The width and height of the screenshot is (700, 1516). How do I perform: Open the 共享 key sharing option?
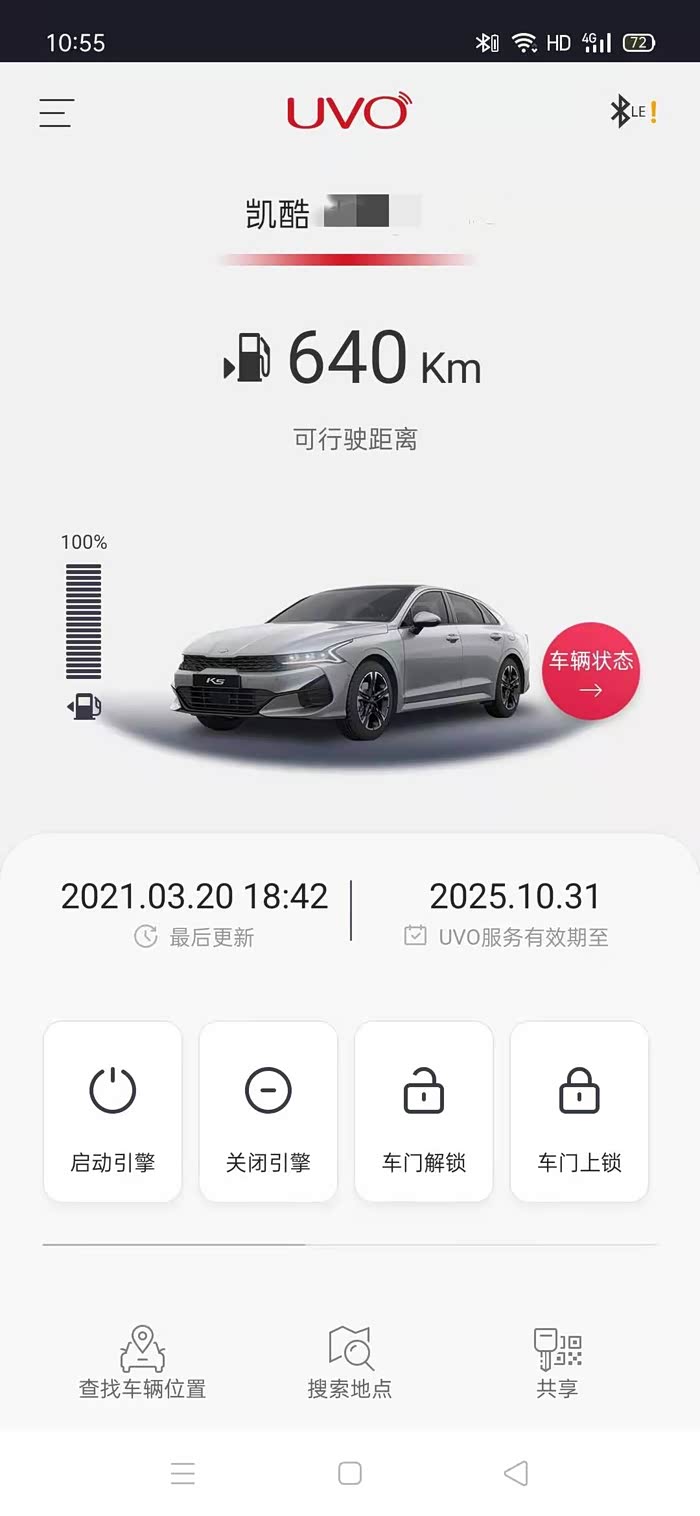557,1361
